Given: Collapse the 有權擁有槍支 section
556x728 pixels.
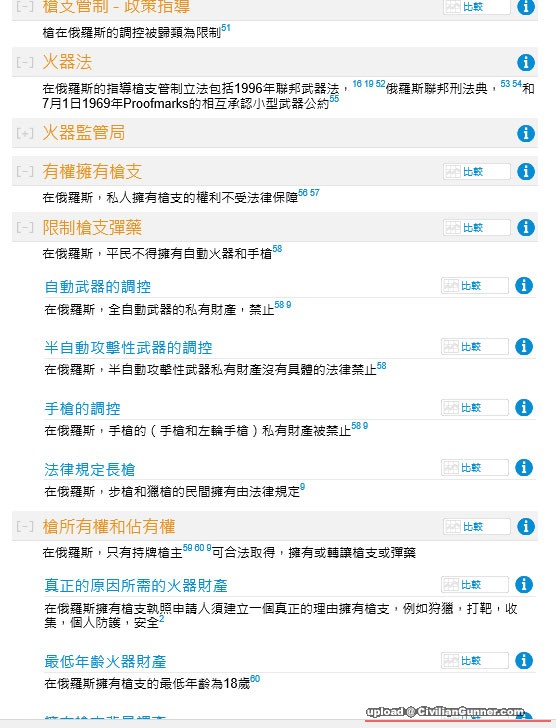Looking at the screenshot, I should click(x=25, y=172).
